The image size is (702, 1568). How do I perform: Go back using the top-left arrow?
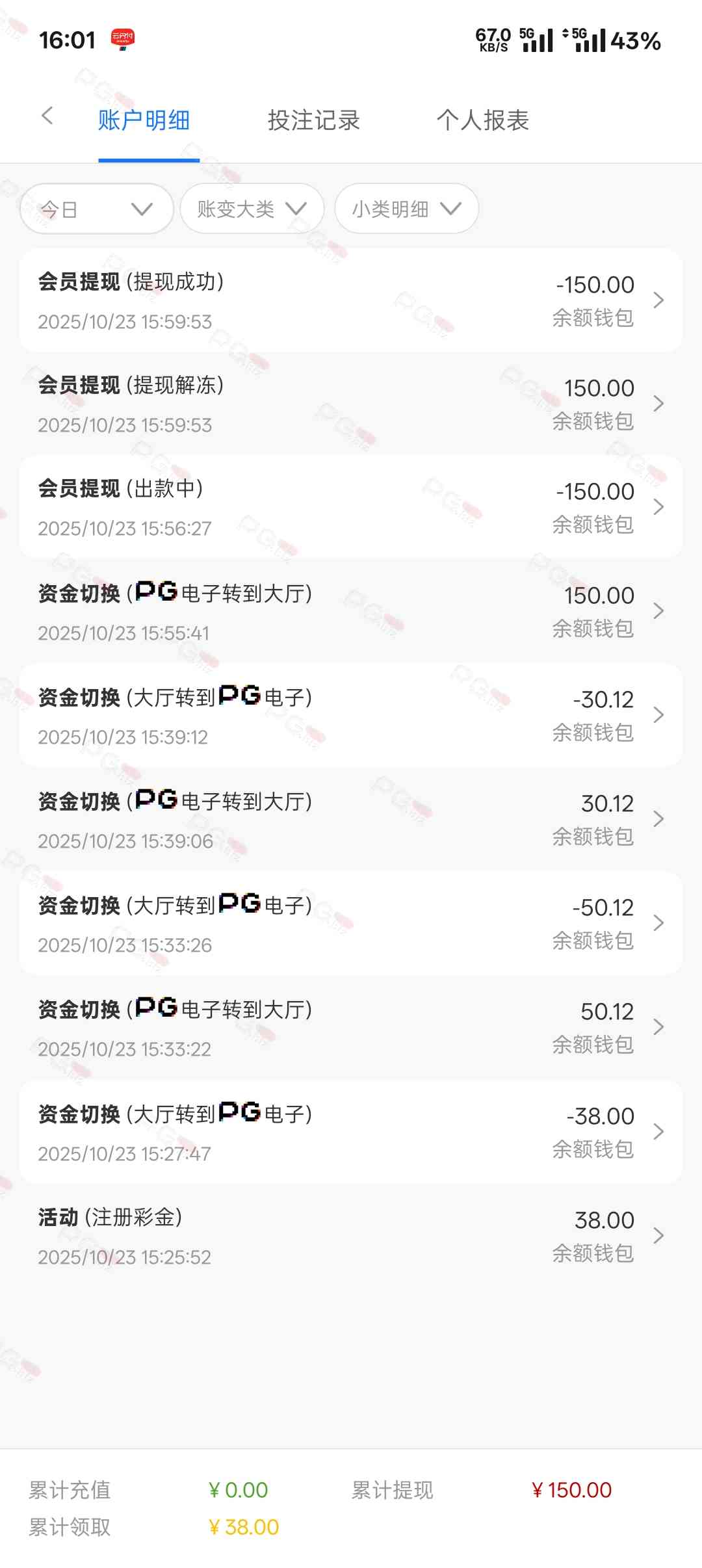pyautogui.click(x=47, y=117)
